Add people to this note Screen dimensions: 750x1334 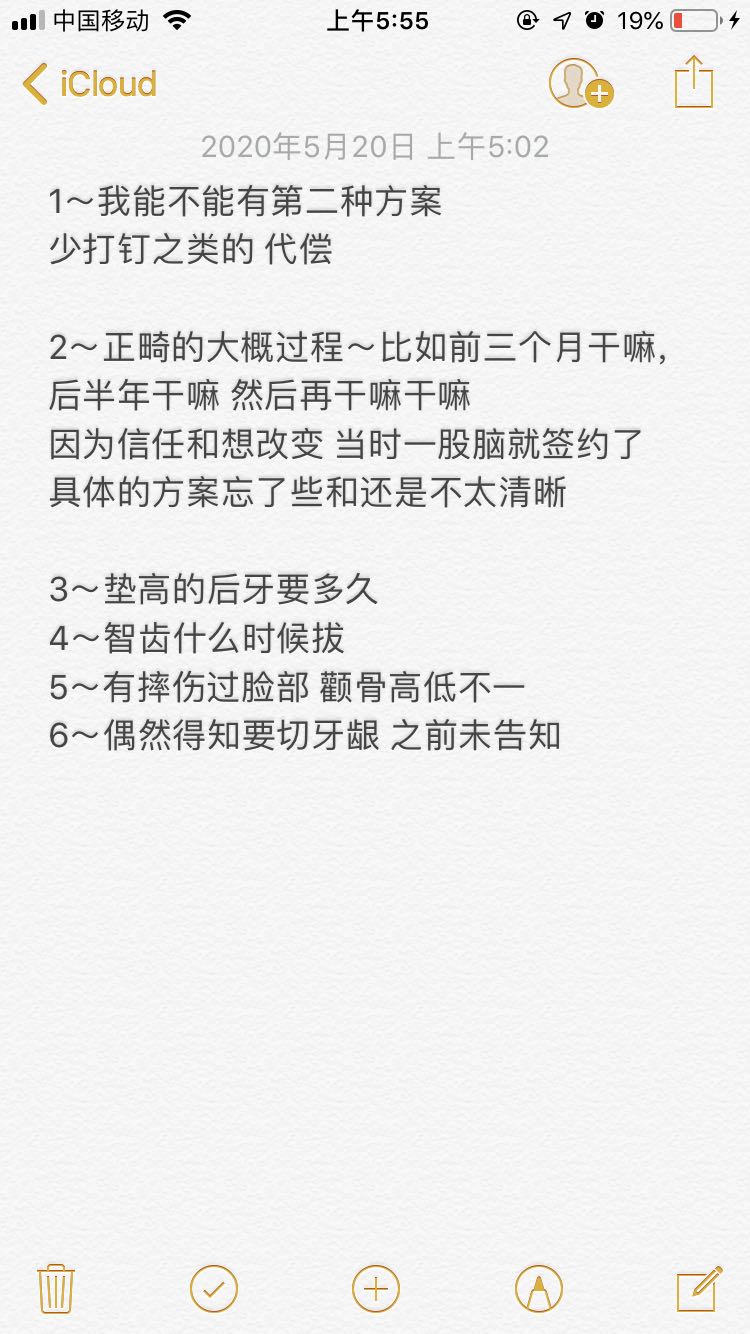(x=581, y=83)
